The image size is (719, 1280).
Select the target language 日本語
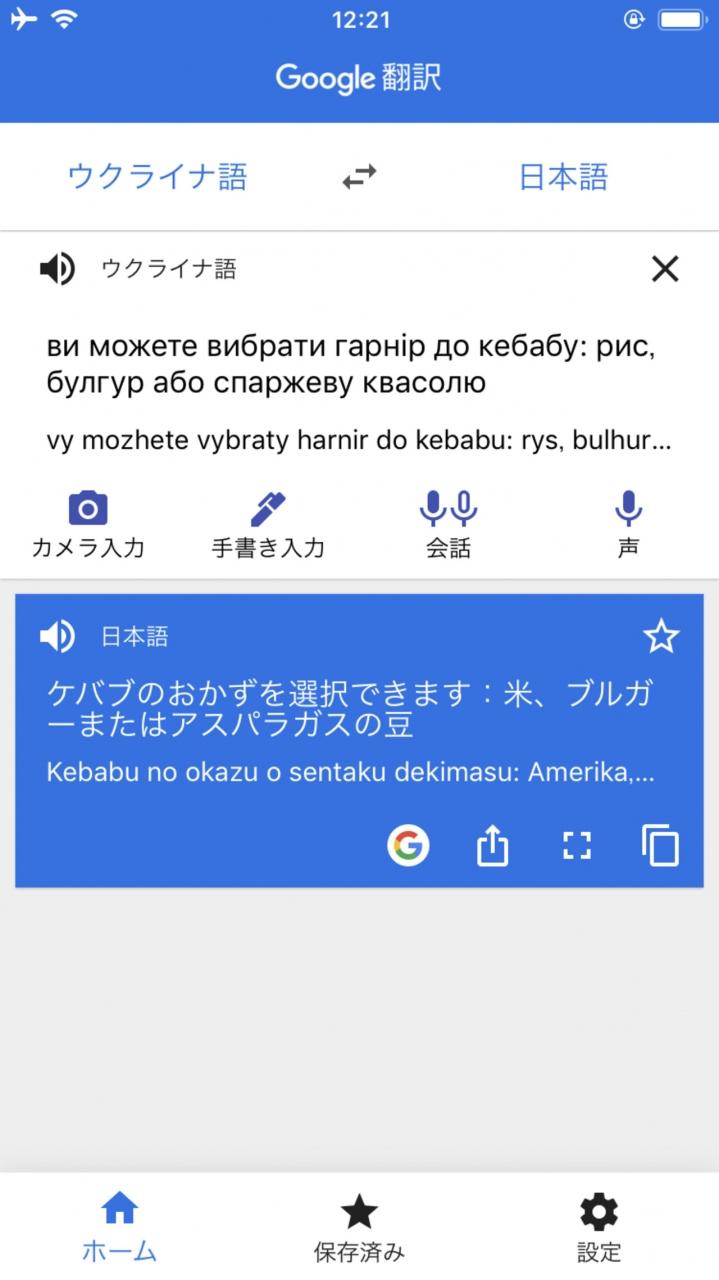(563, 177)
